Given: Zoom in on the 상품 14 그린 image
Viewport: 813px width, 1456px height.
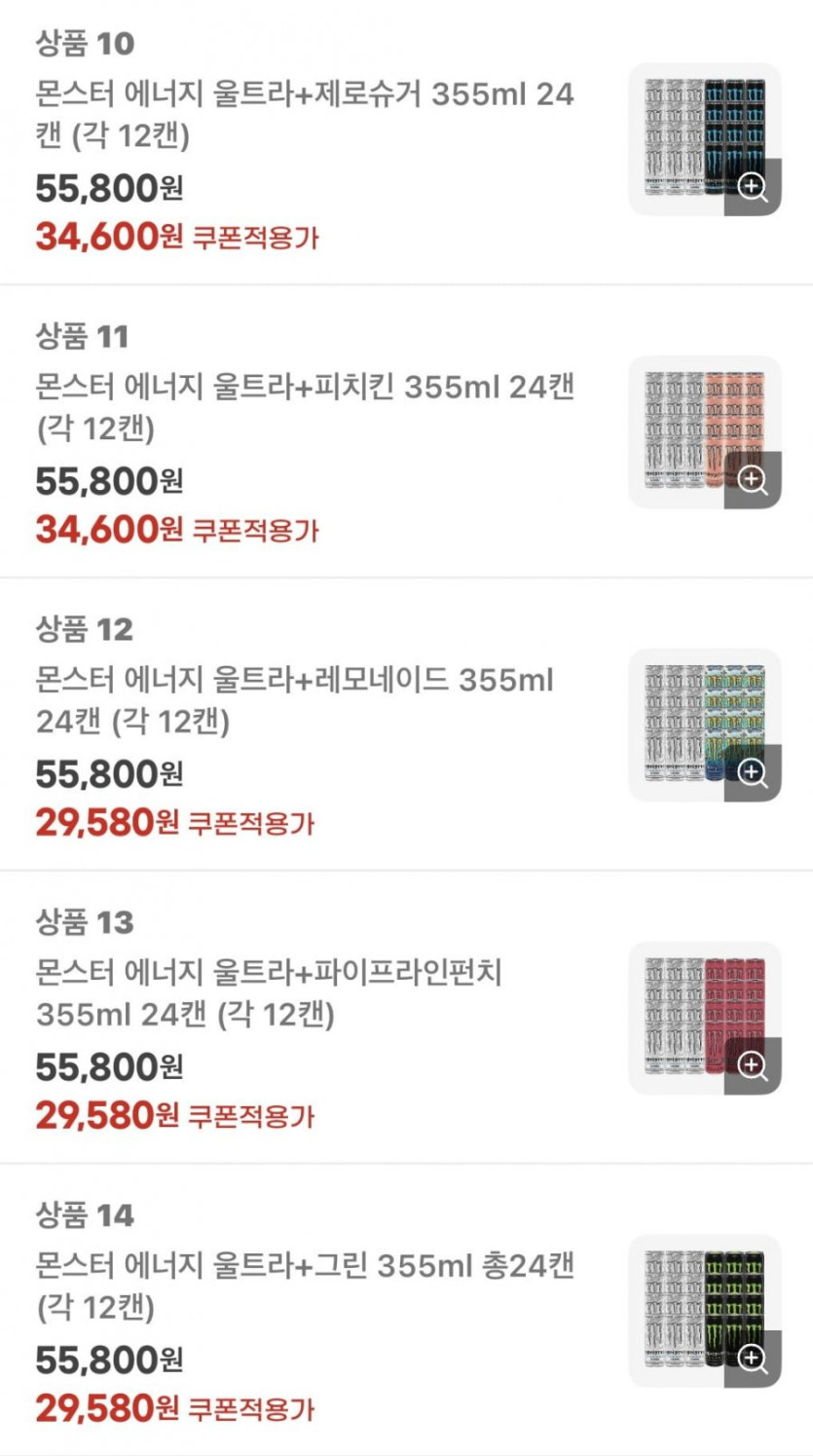Looking at the screenshot, I should point(753,1359).
